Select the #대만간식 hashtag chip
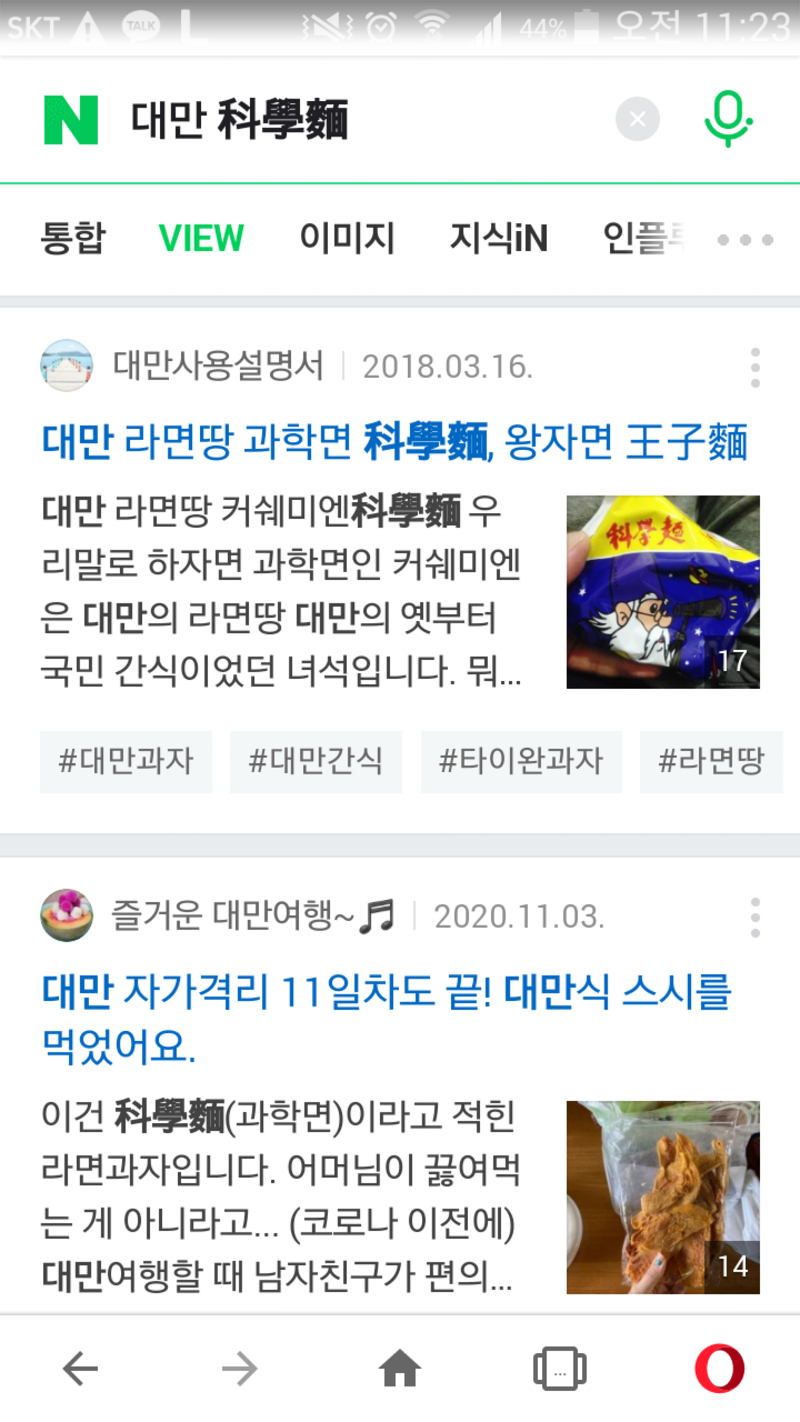The image size is (800, 1422). click(x=316, y=761)
